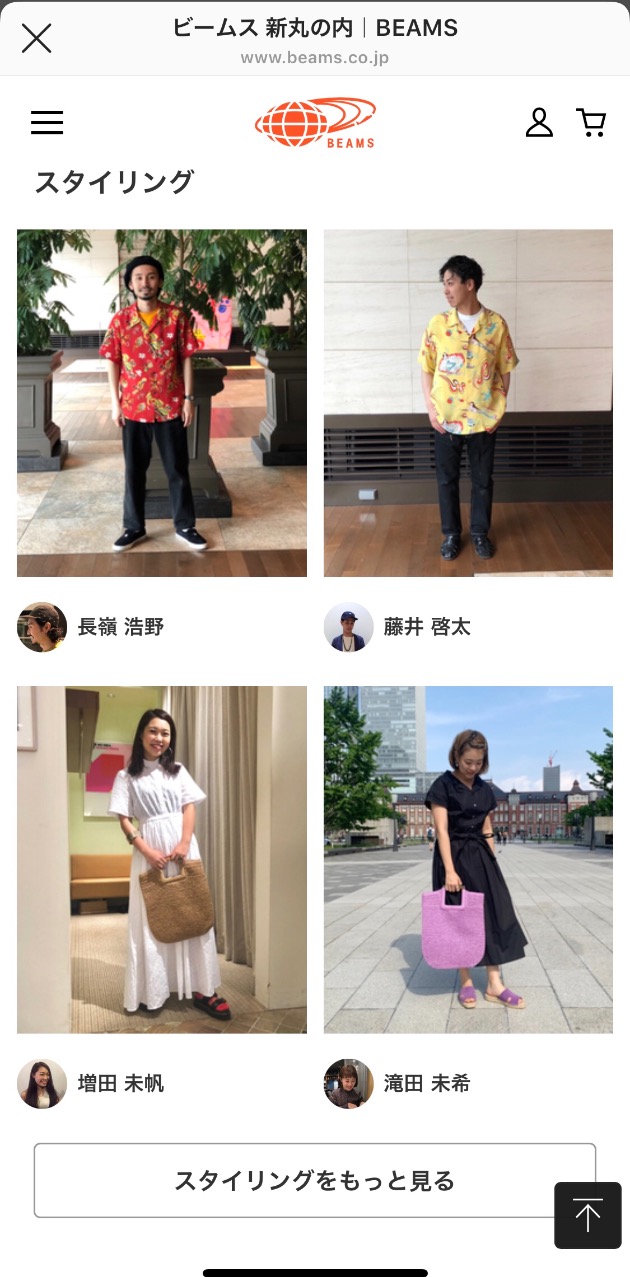Image resolution: width=630 pixels, height=1277 pixels.
Task: Close the in-app browser
Action: tap(36, 39)
